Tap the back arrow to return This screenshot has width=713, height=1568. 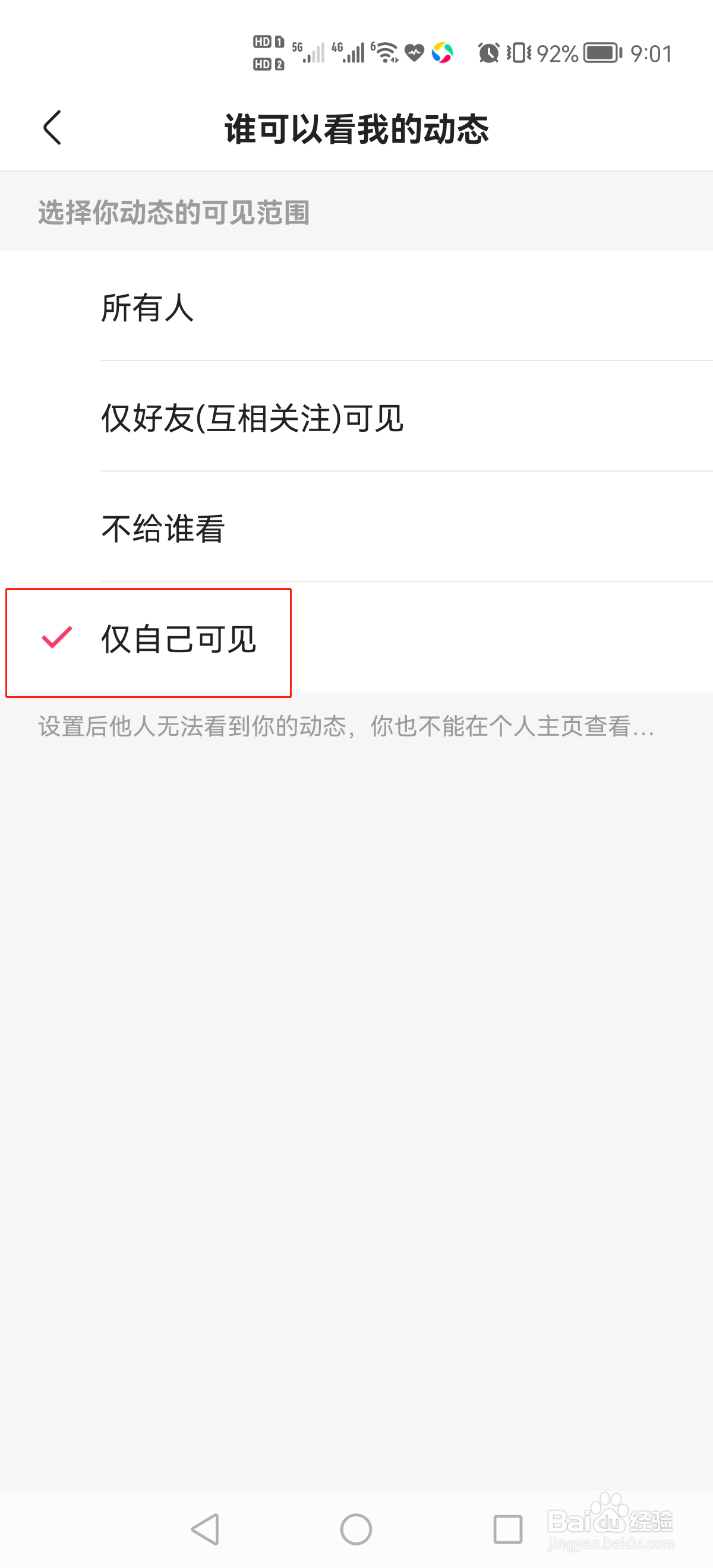pos(52,127)
